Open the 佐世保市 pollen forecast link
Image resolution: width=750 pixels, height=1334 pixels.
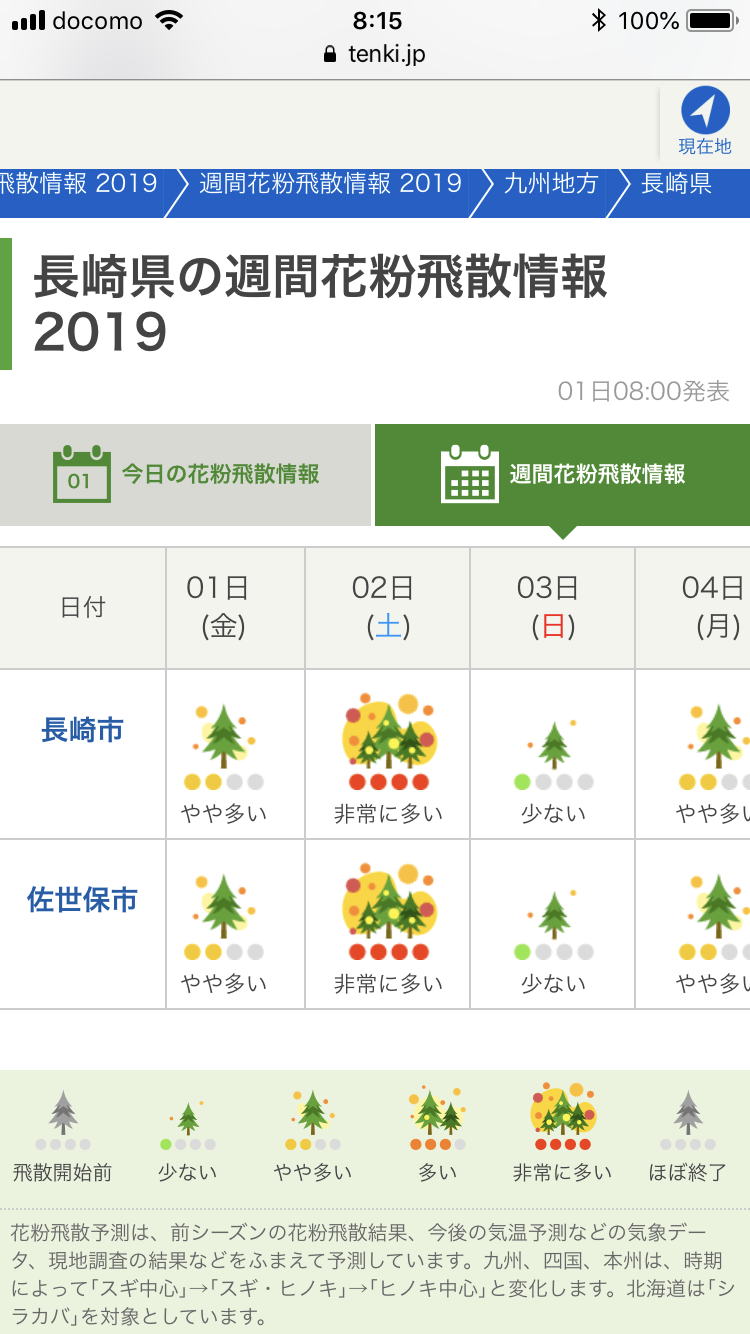(x=82, y=900)
